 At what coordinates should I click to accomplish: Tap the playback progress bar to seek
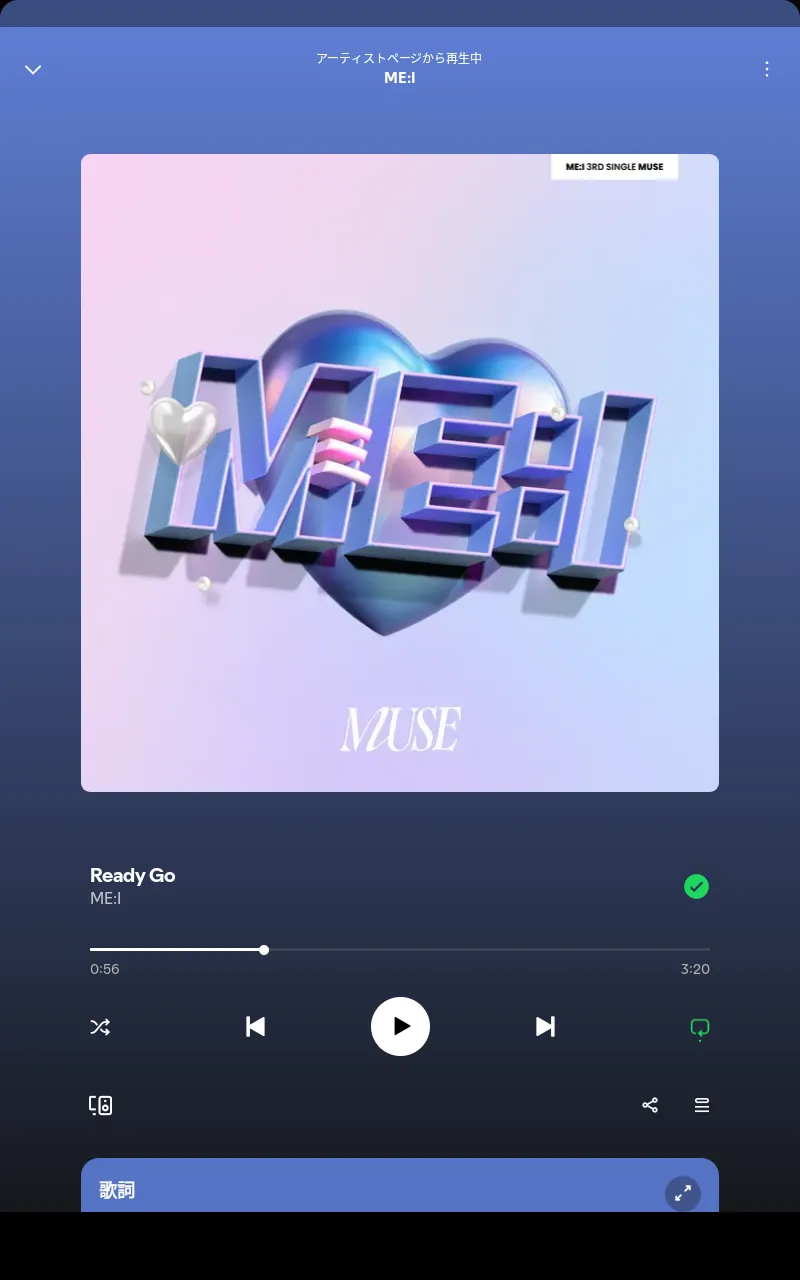click(400, 949)
